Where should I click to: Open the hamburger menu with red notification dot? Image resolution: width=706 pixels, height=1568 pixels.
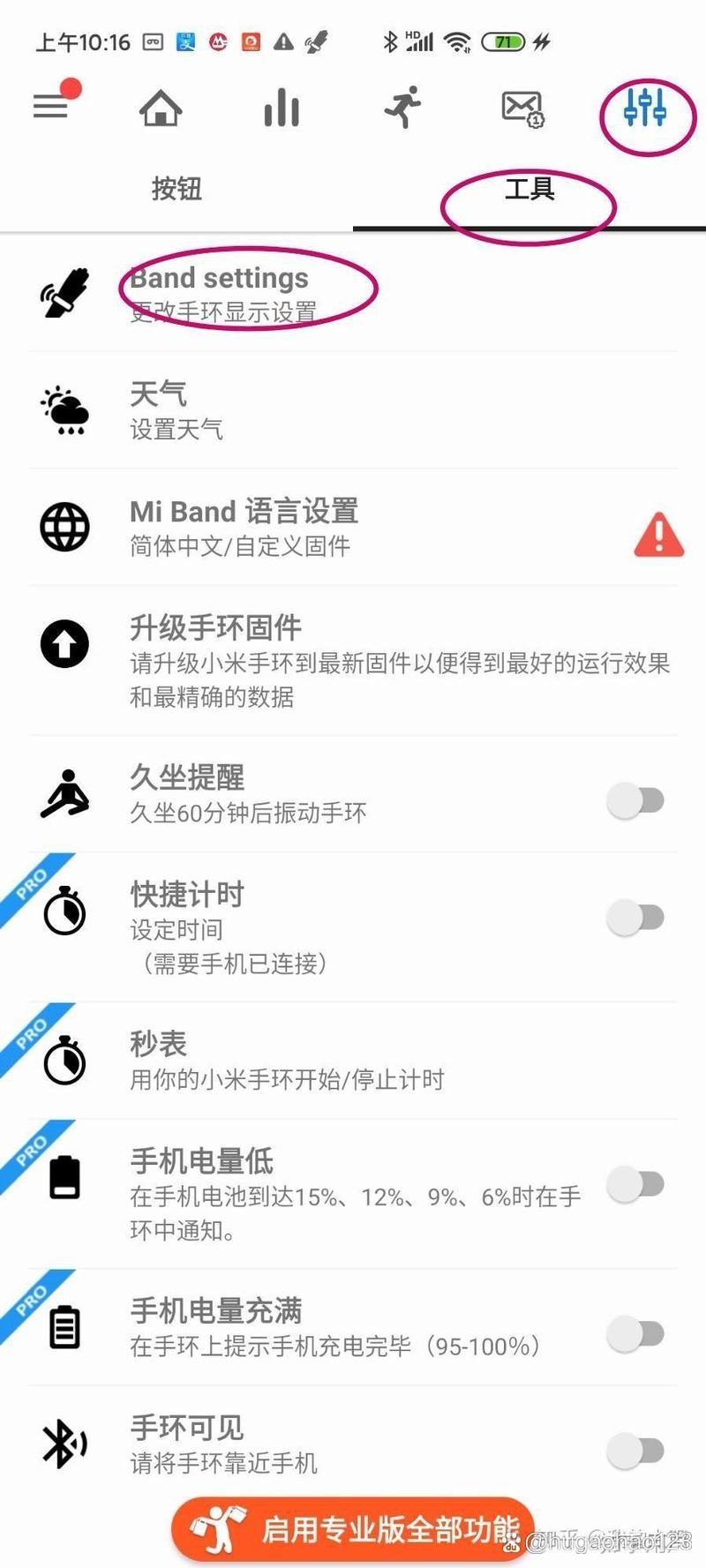pos(50,105)
